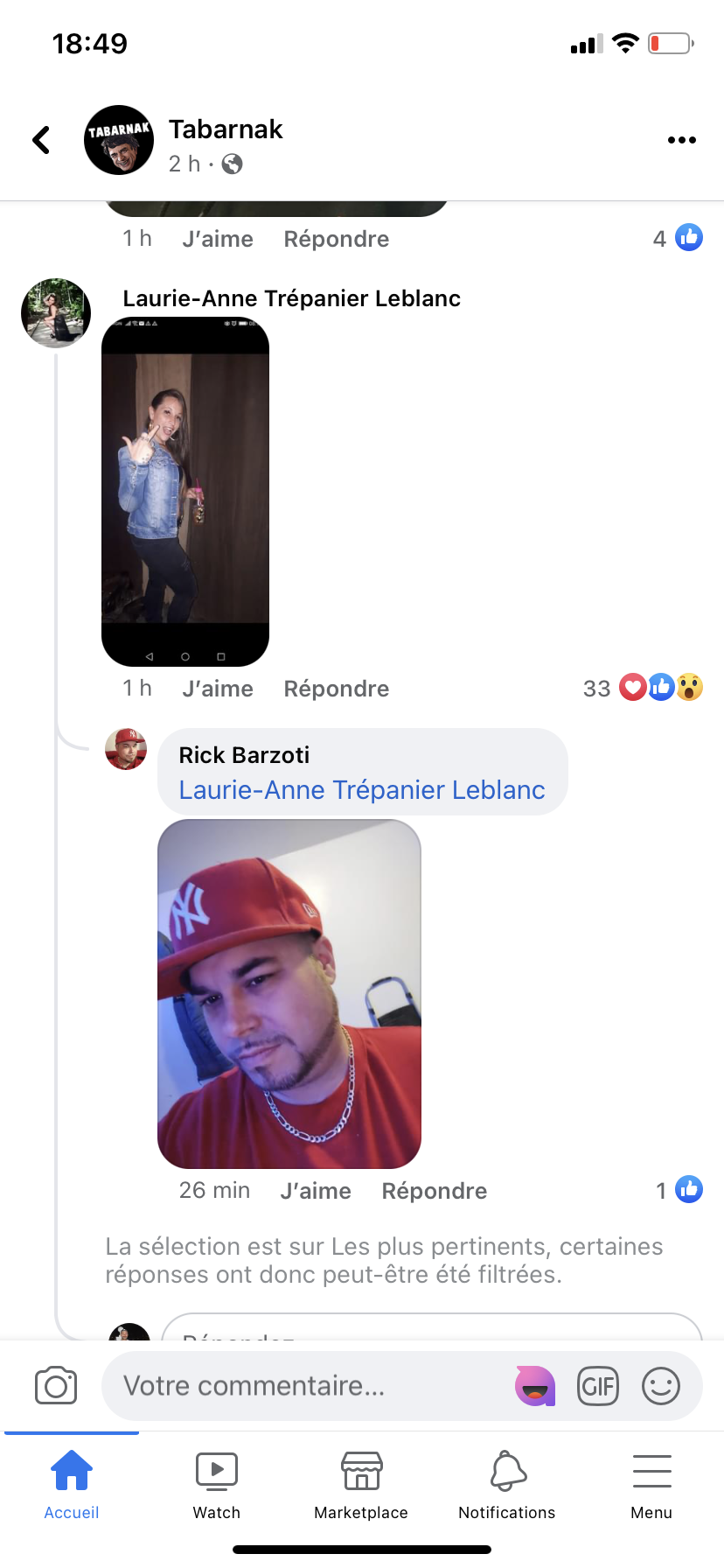724x1568 pixels.
Task: Attach a photo with the camera icon
Action: coord(56,1386)
